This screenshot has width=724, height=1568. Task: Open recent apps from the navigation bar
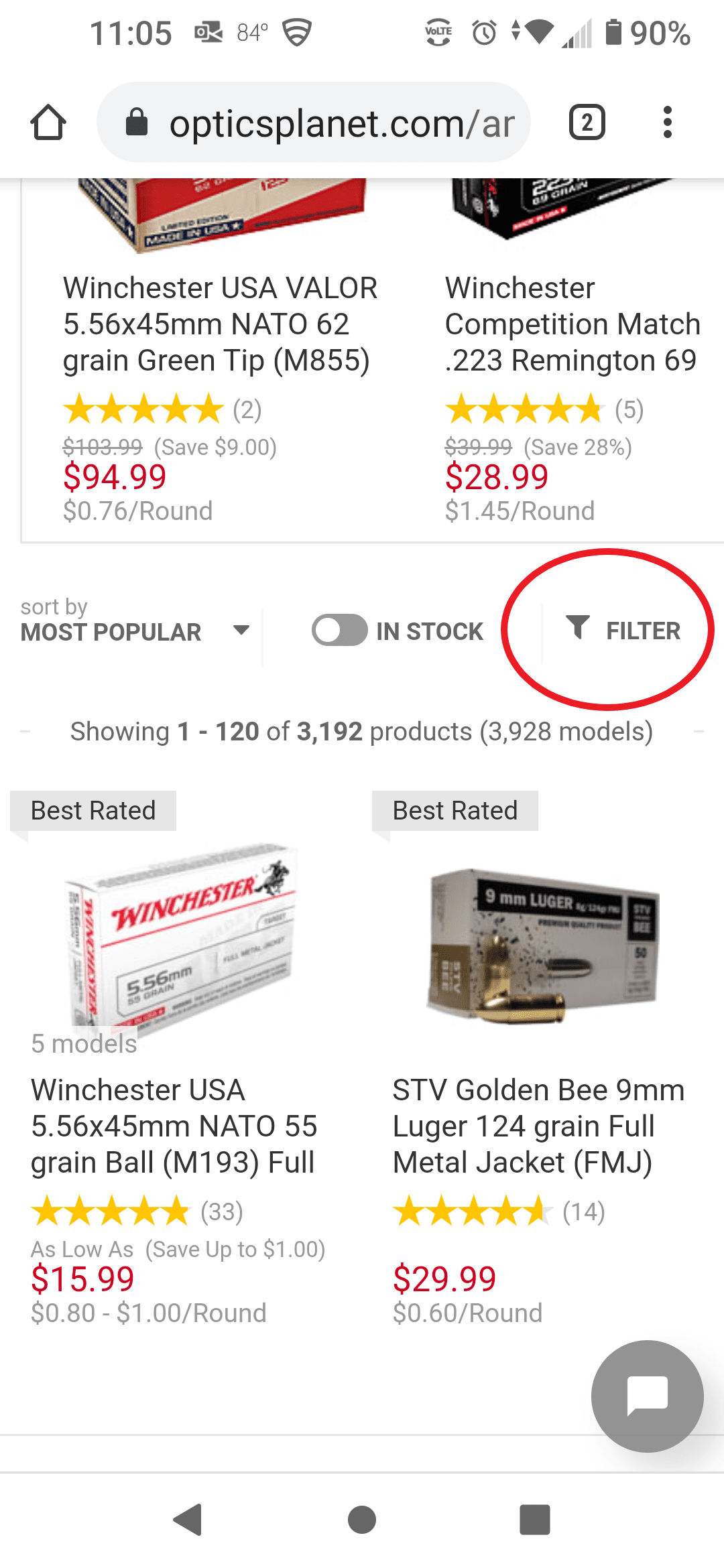pyautogui.click(x=535, y=1519)
